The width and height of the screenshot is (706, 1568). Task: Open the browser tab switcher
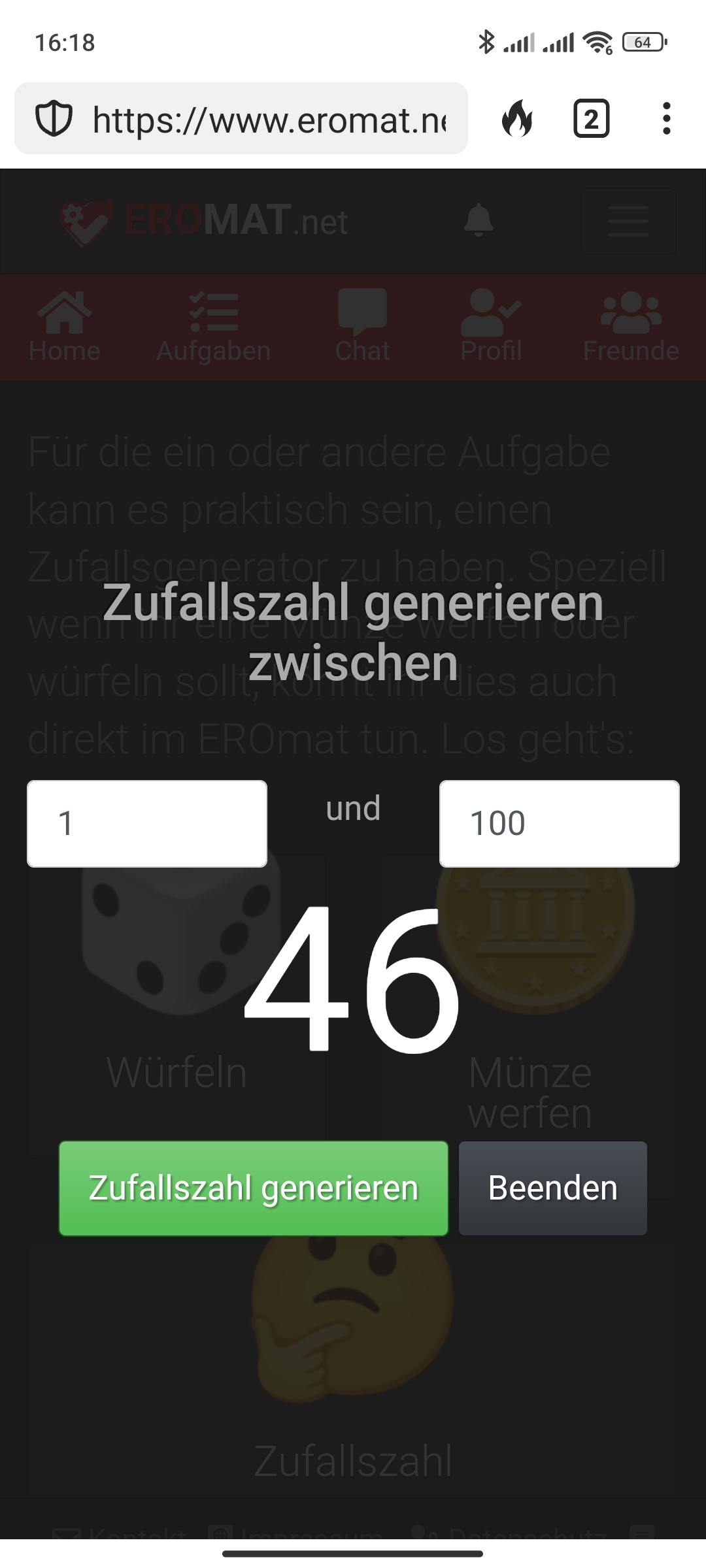(x=591, y=119)
